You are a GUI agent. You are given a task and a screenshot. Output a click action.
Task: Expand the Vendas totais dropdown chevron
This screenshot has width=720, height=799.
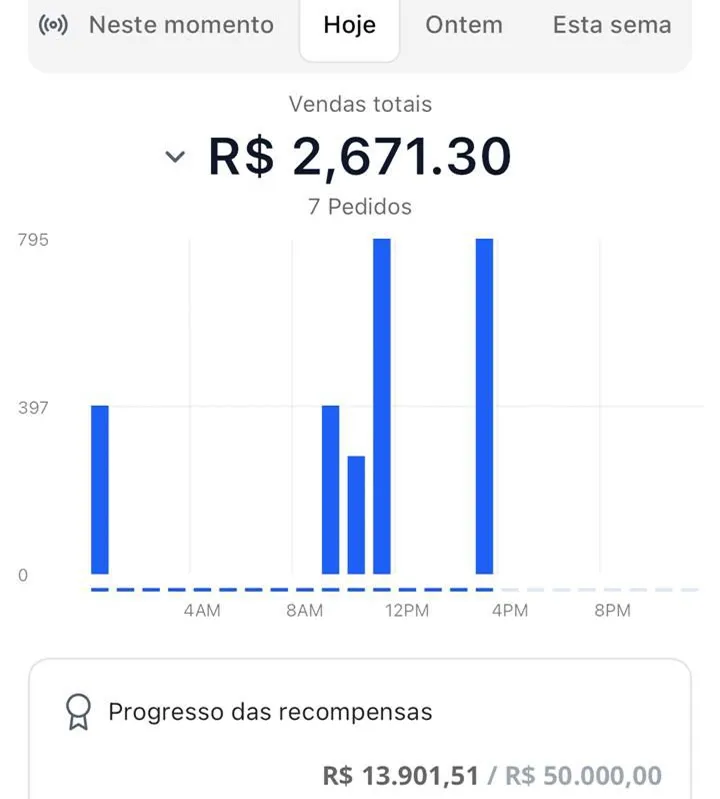(x=175, y=156)
